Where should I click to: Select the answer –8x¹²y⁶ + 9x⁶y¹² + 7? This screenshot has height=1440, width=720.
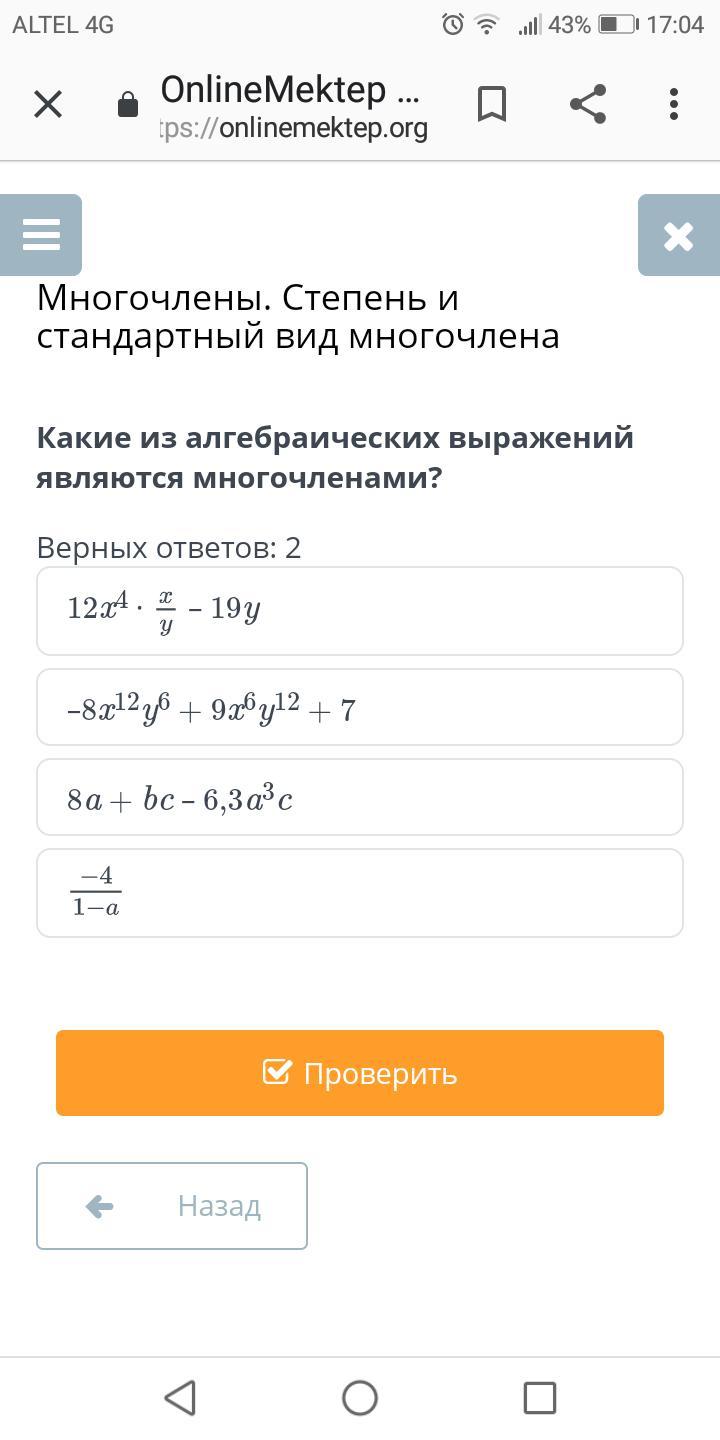click(360, 708)
